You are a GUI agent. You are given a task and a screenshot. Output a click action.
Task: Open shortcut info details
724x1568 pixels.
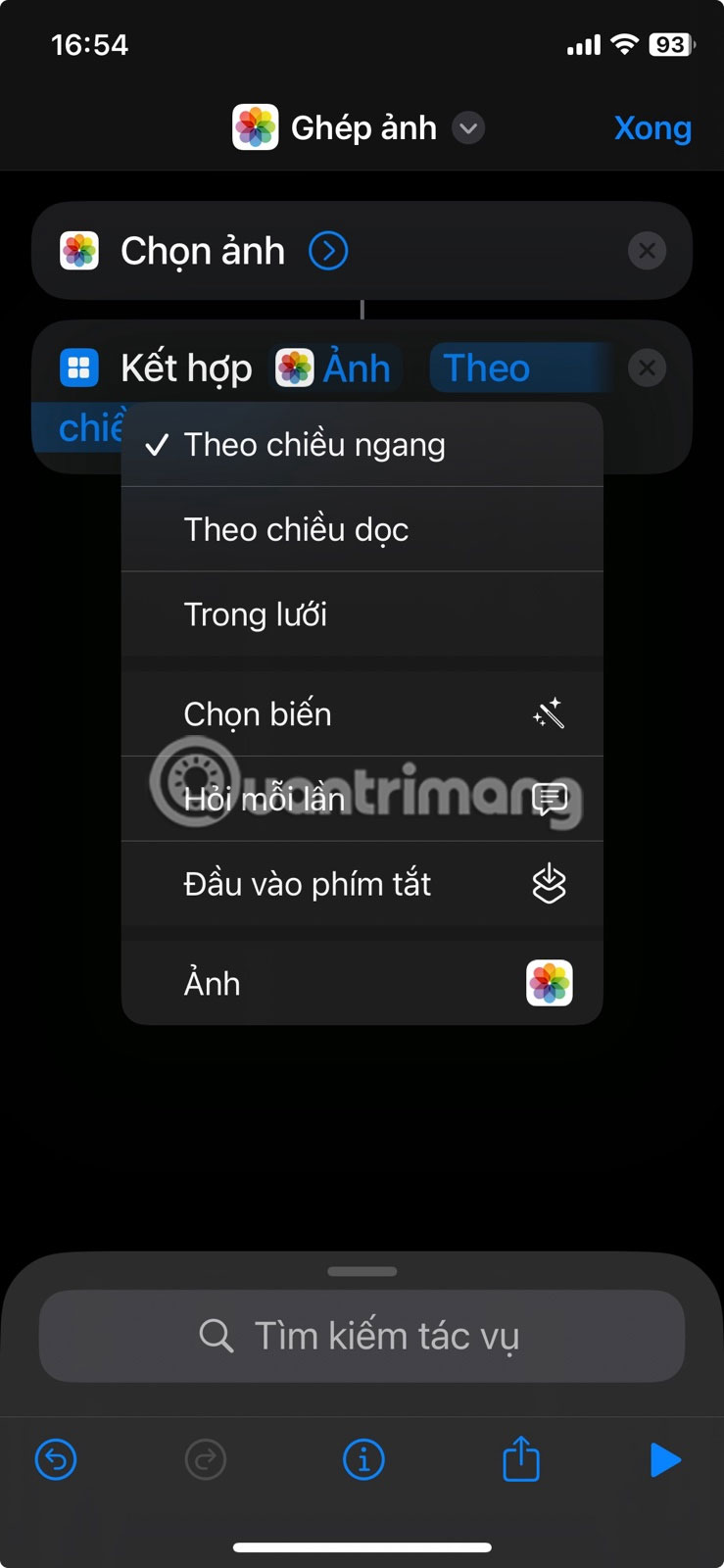pos(363,1460)
